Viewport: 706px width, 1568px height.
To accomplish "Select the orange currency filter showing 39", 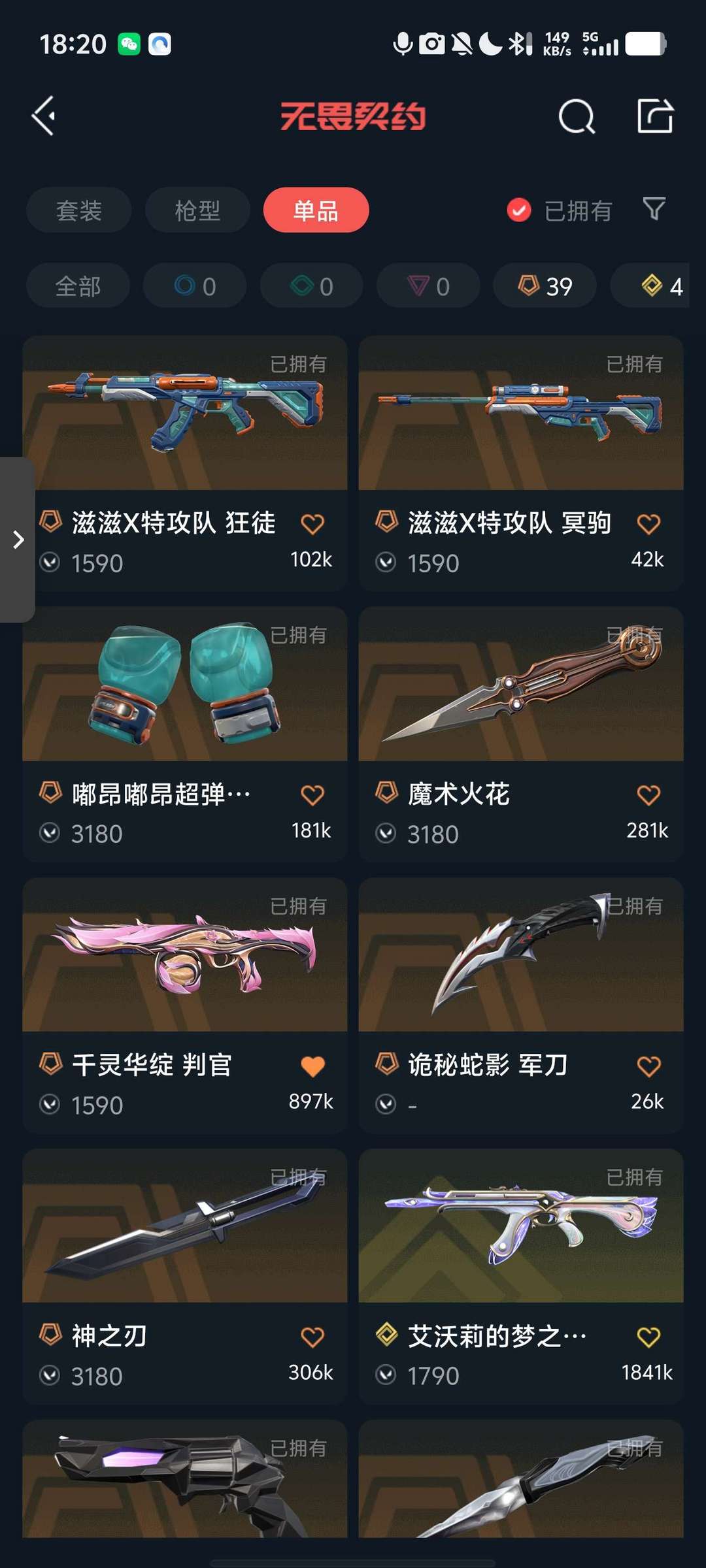I will [x=544, y=286].
